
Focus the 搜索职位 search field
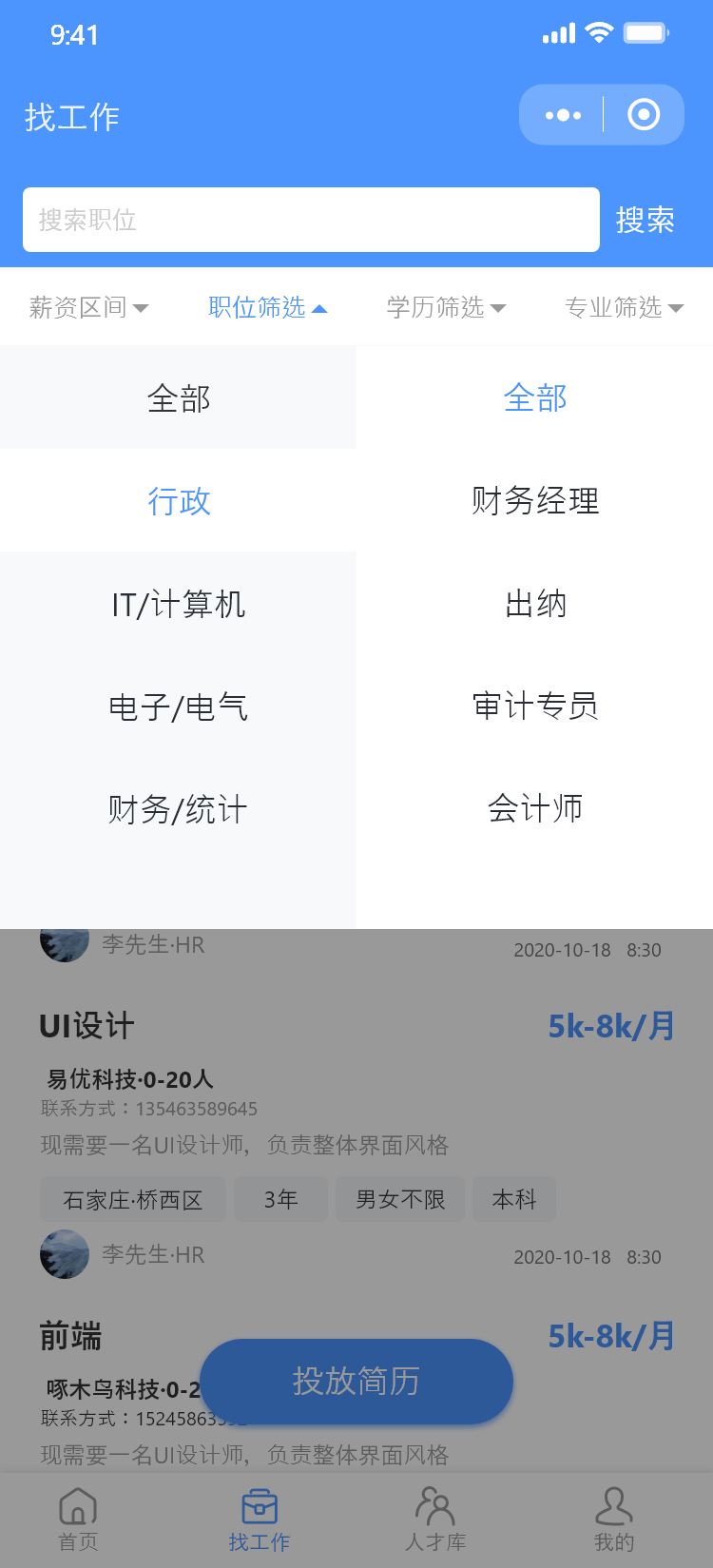pyautogui.click(x=311, y=220)
